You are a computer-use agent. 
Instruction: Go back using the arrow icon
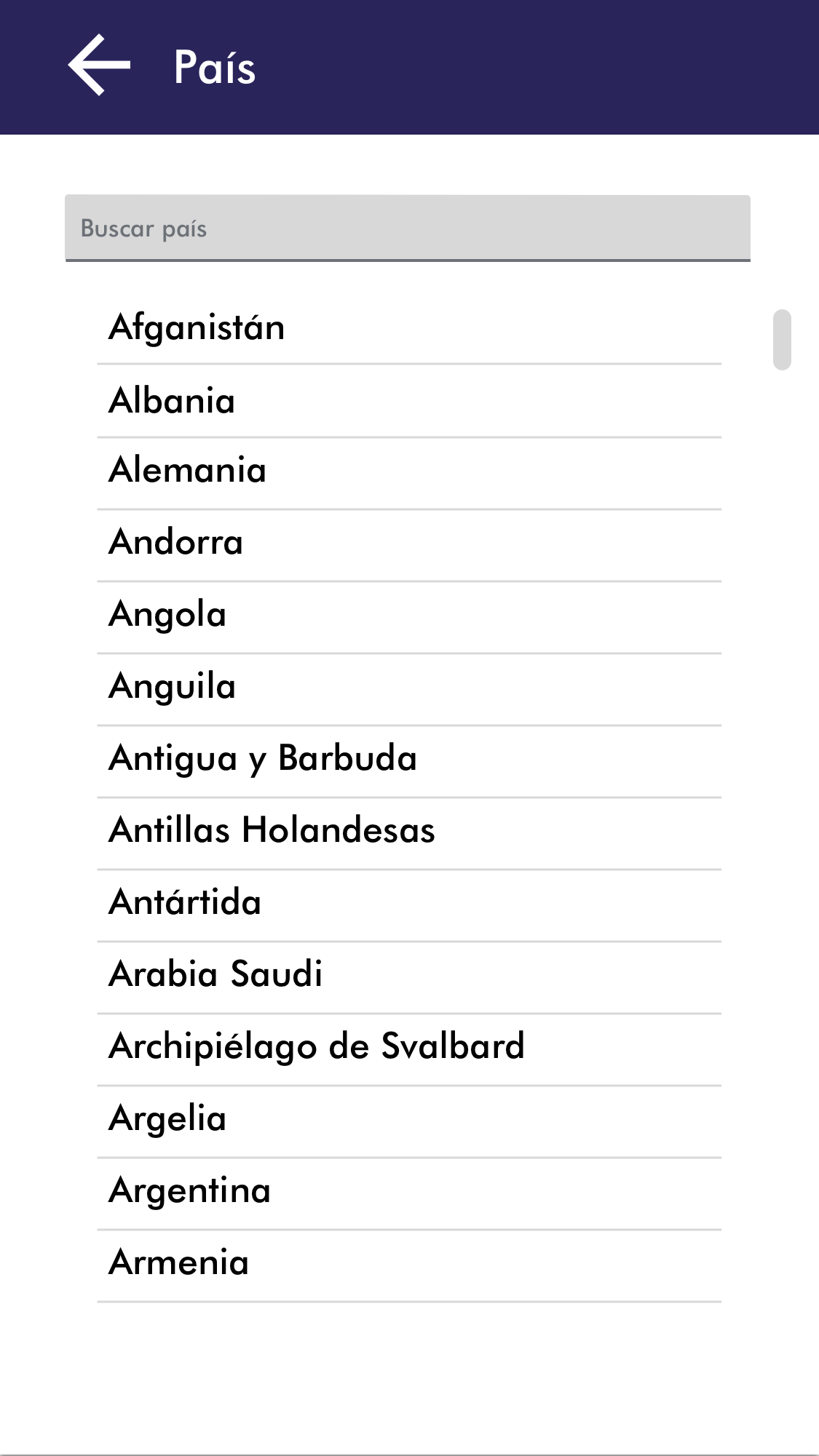99,65
